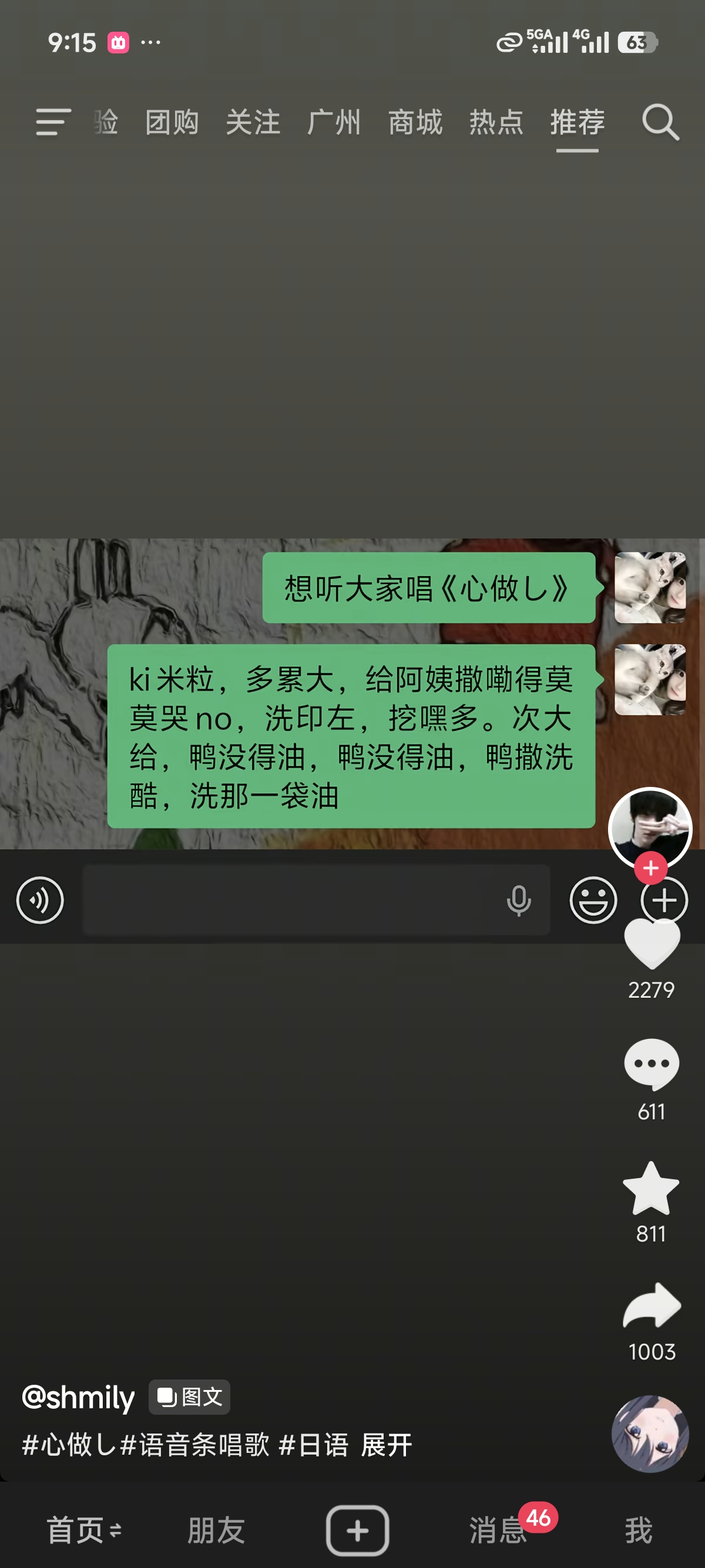Follow the creator via red plus badge
The image size is (705, 1568).
pyautogui.click(x=650, y=868)
